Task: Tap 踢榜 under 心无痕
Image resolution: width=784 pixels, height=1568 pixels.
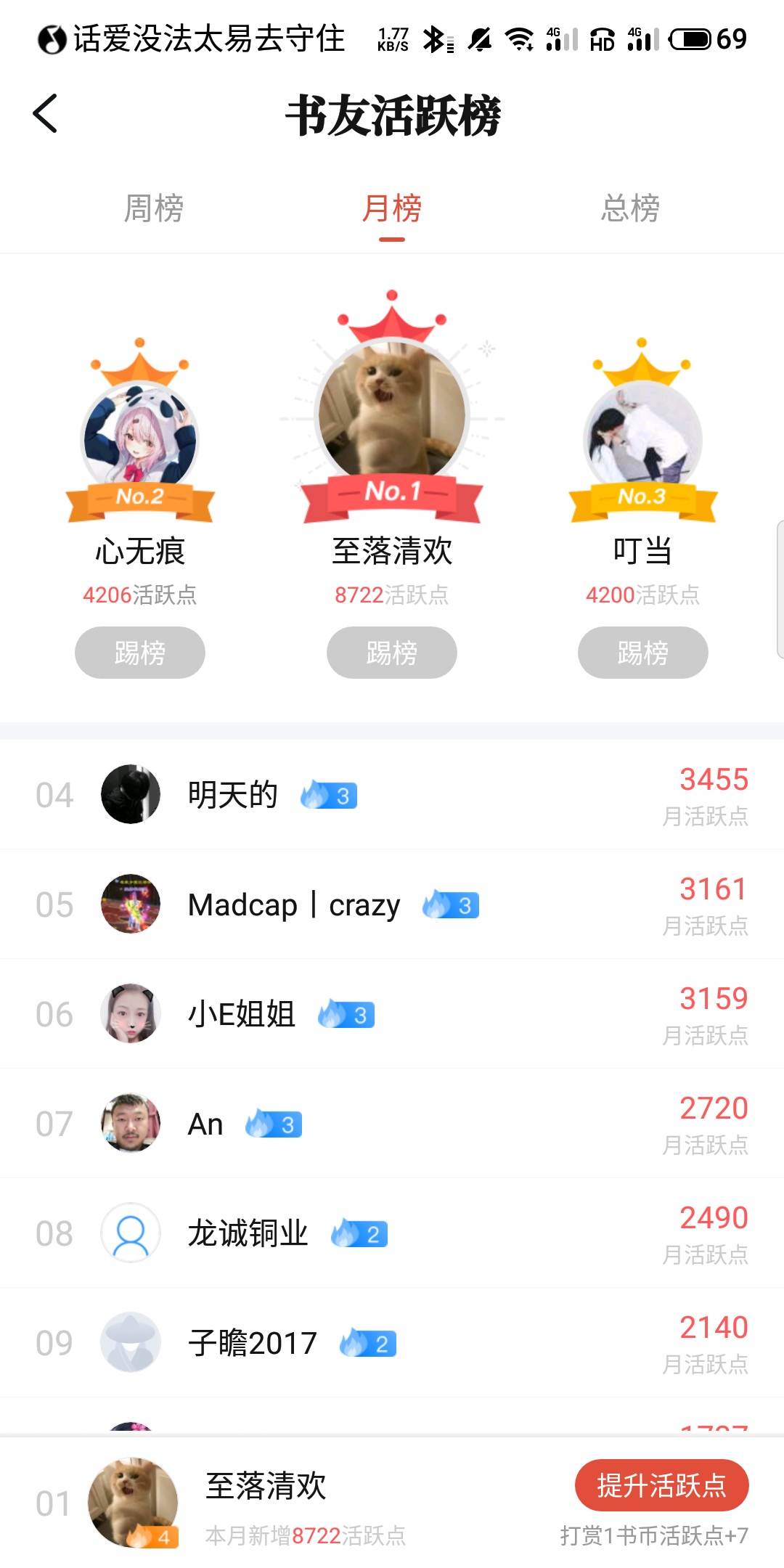Action: [x=140, y=653]
